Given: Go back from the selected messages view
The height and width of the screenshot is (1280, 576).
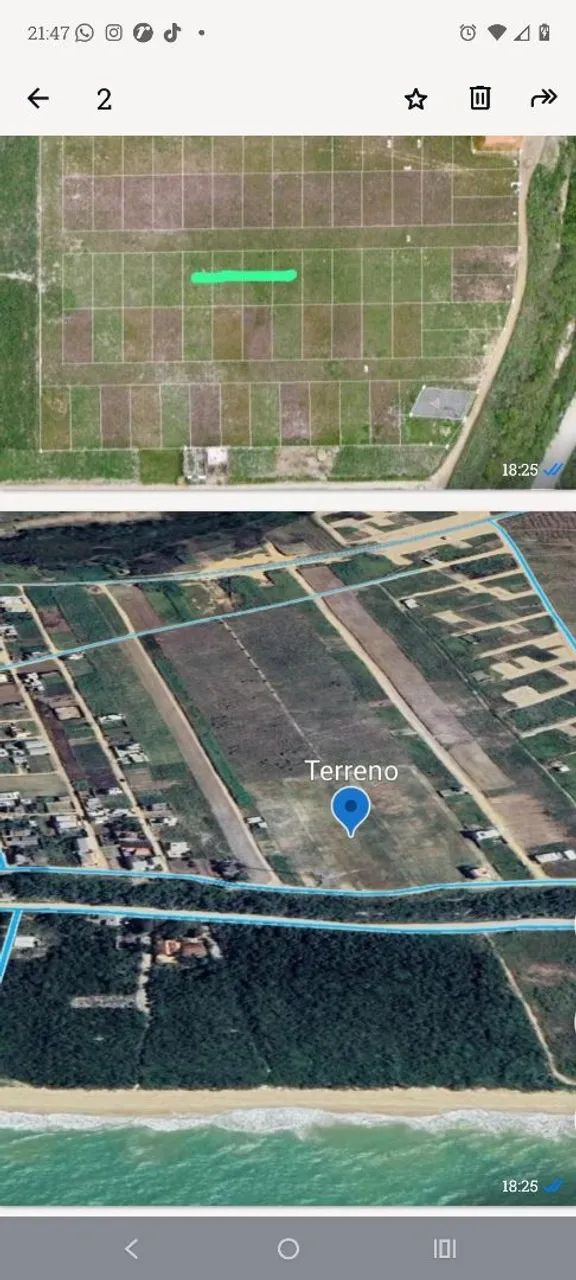Looking at the screenshot, I should point(38,98).
